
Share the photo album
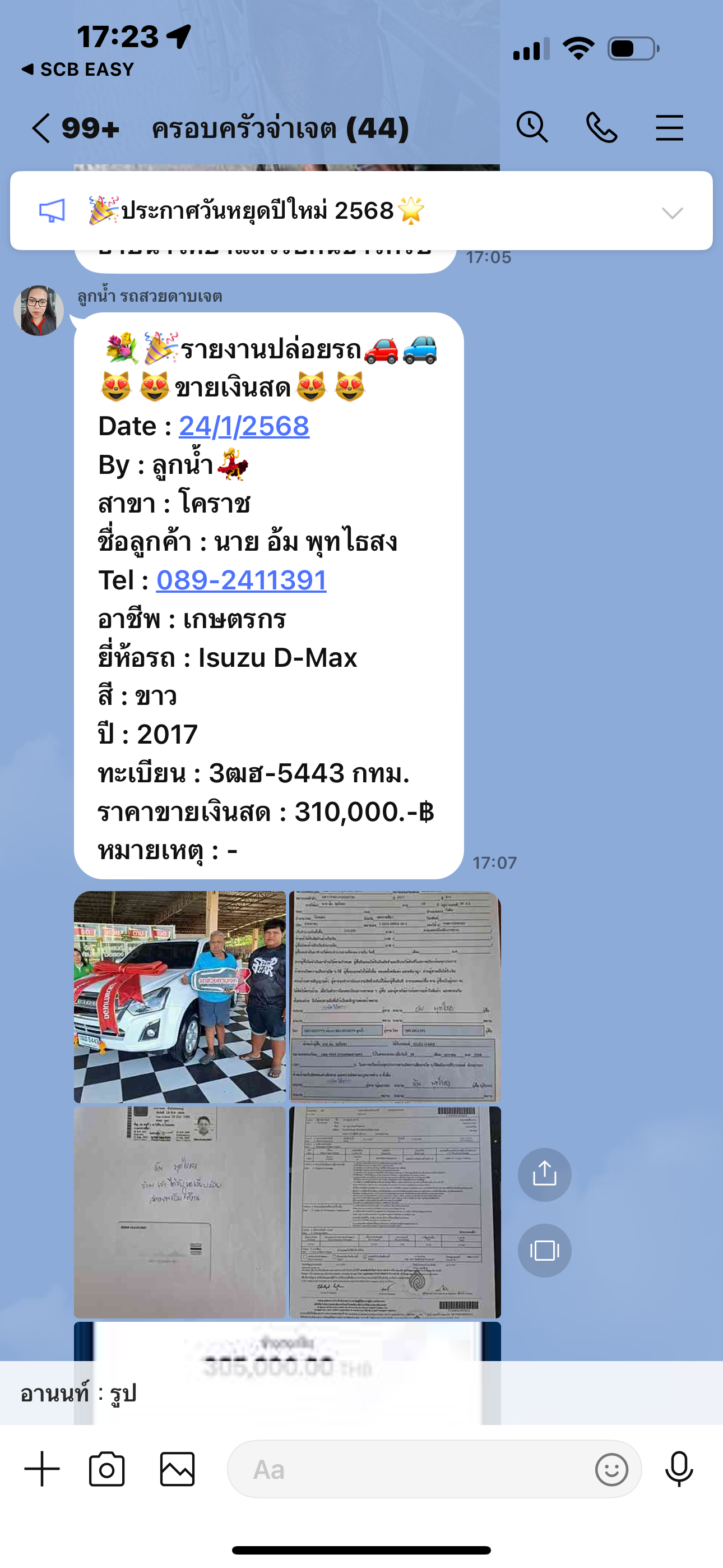544,1174
